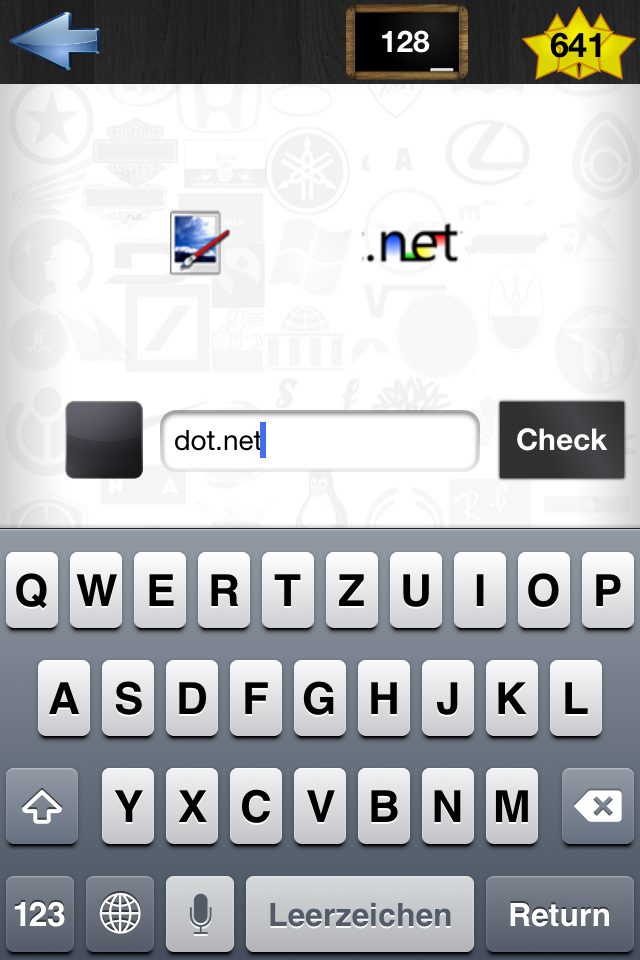Screen dimensions: 640x960
Task: Enable shift on the keyboard
Action: (42, 806)
